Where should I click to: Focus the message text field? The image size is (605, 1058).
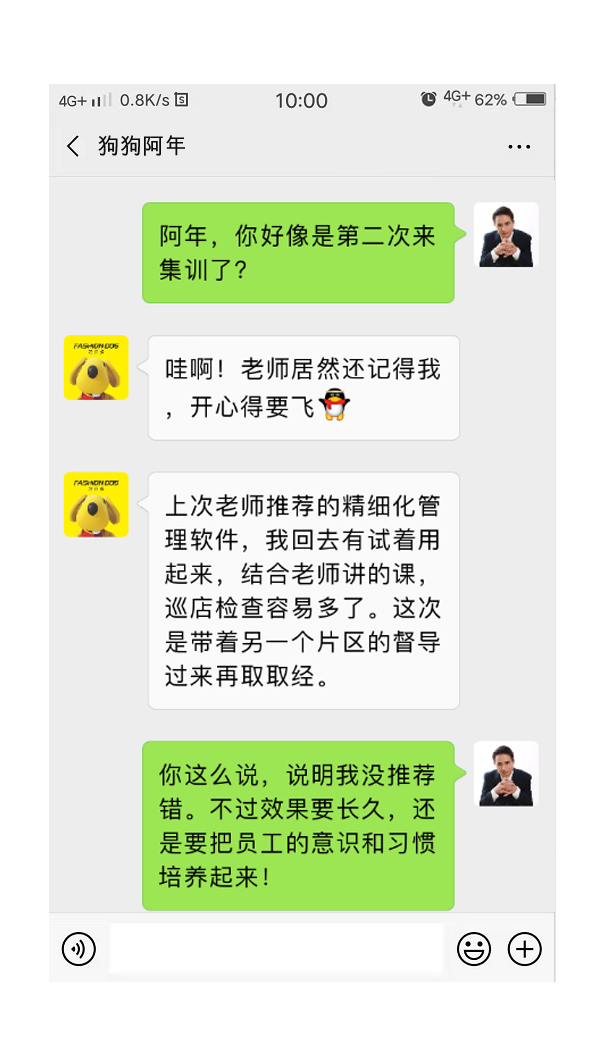tap(276, 948)
